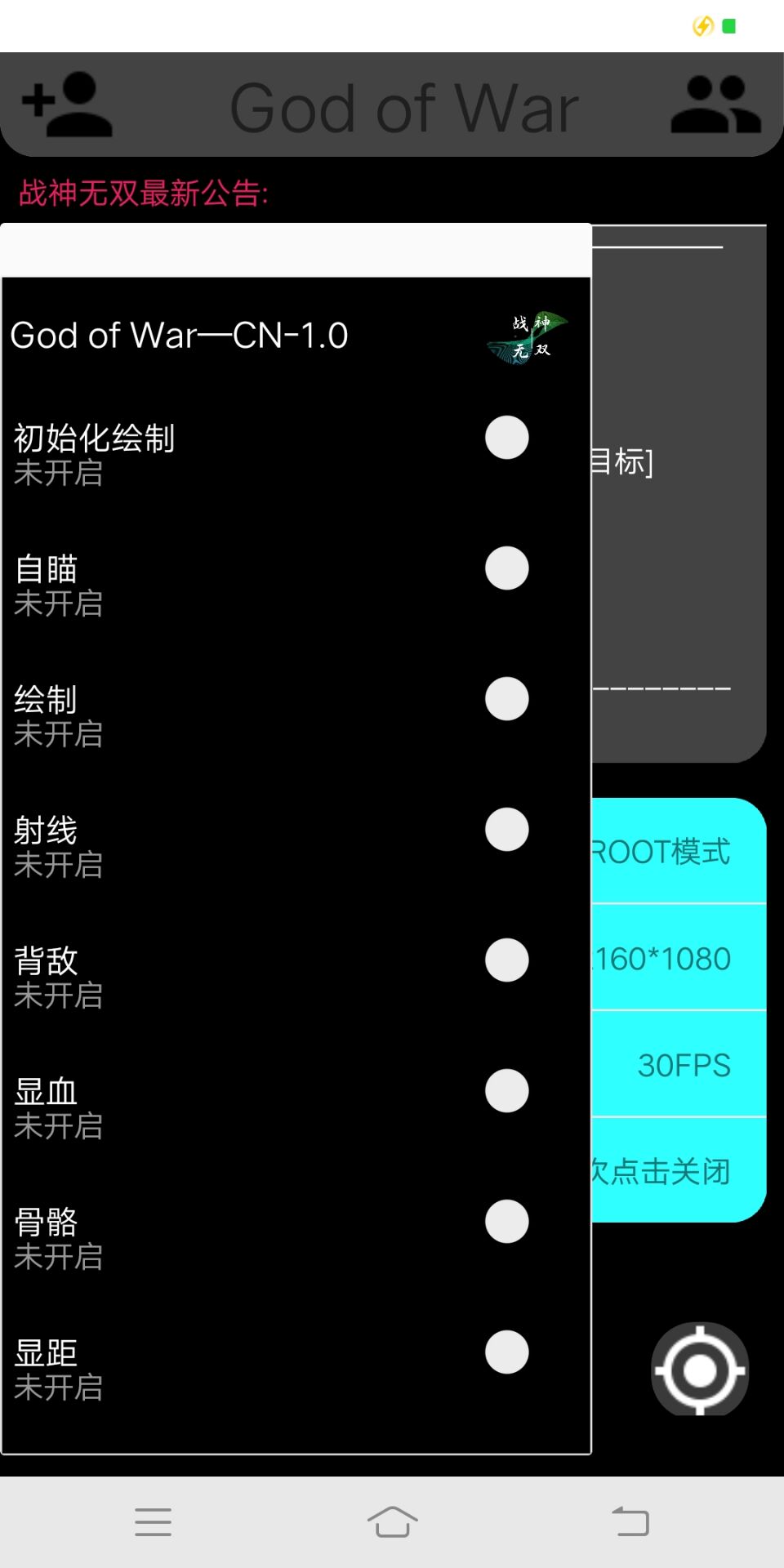Switch on 显距
The width and height of the screenshot is (784, 1568).
tap(506, 1353)
